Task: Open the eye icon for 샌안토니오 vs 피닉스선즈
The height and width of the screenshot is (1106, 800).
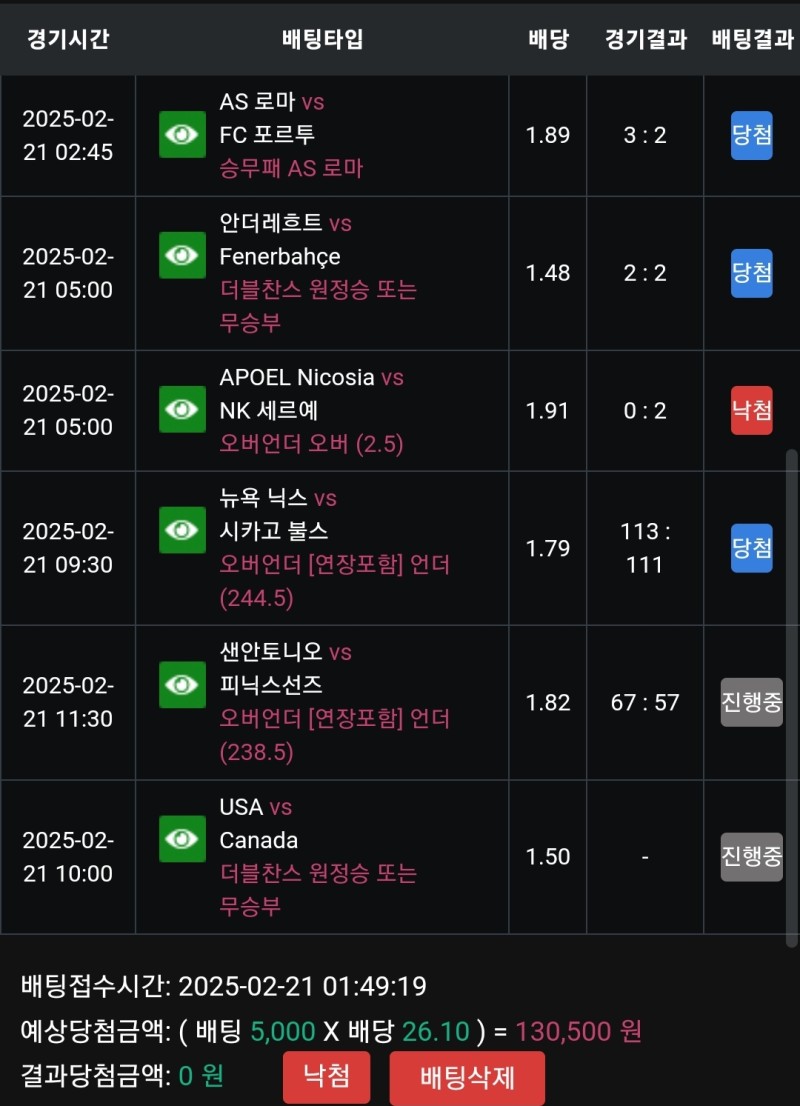Action: coord(182,684)
